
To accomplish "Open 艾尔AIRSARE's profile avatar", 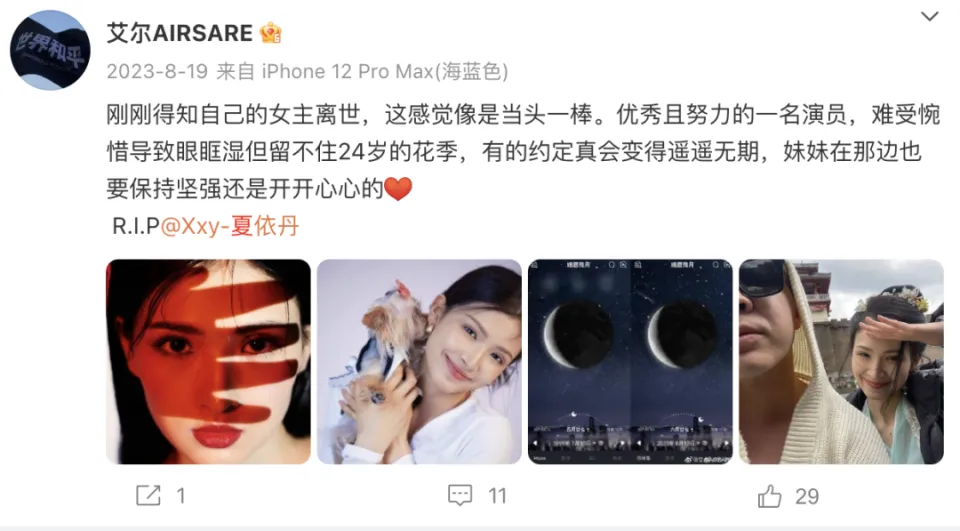I will point(50,50).
